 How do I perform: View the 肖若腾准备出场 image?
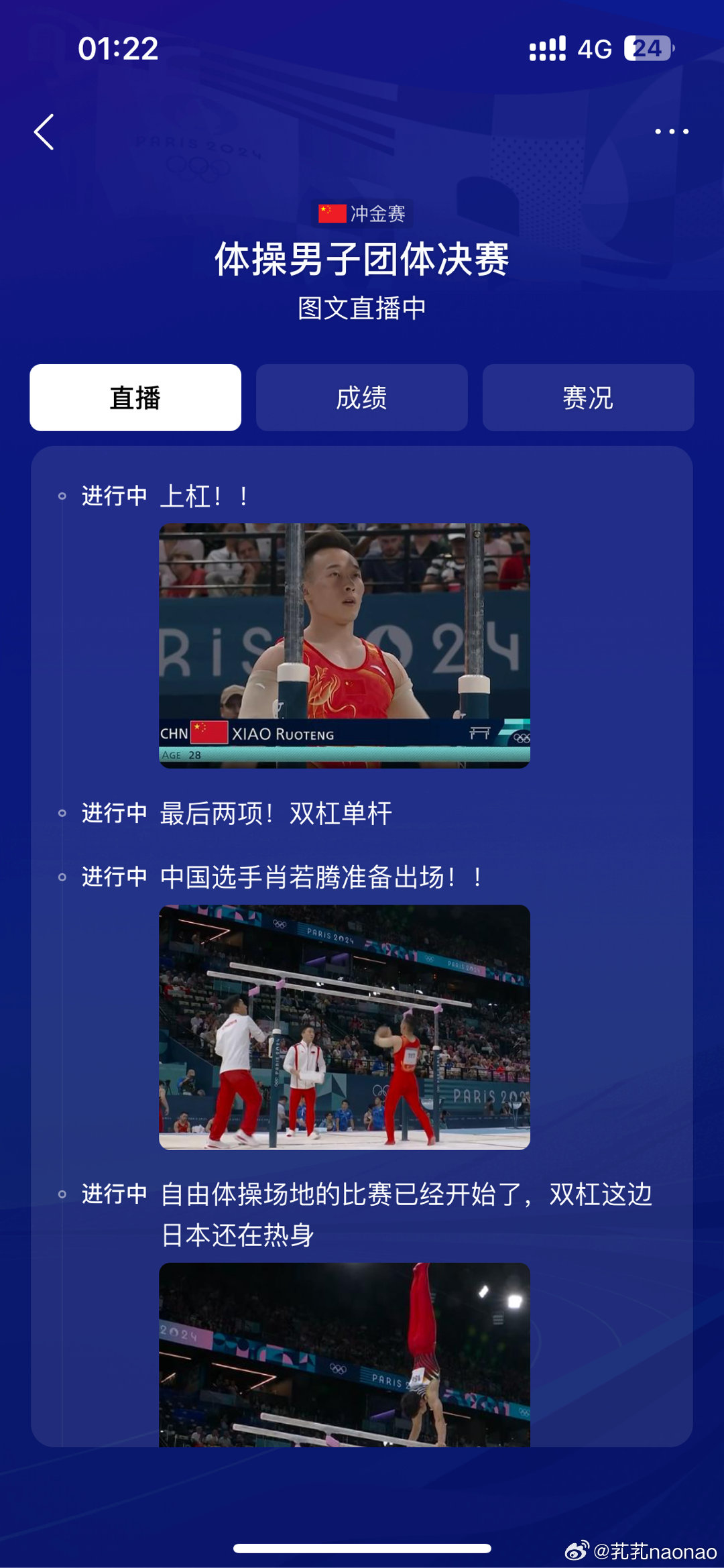(344, 1027)
